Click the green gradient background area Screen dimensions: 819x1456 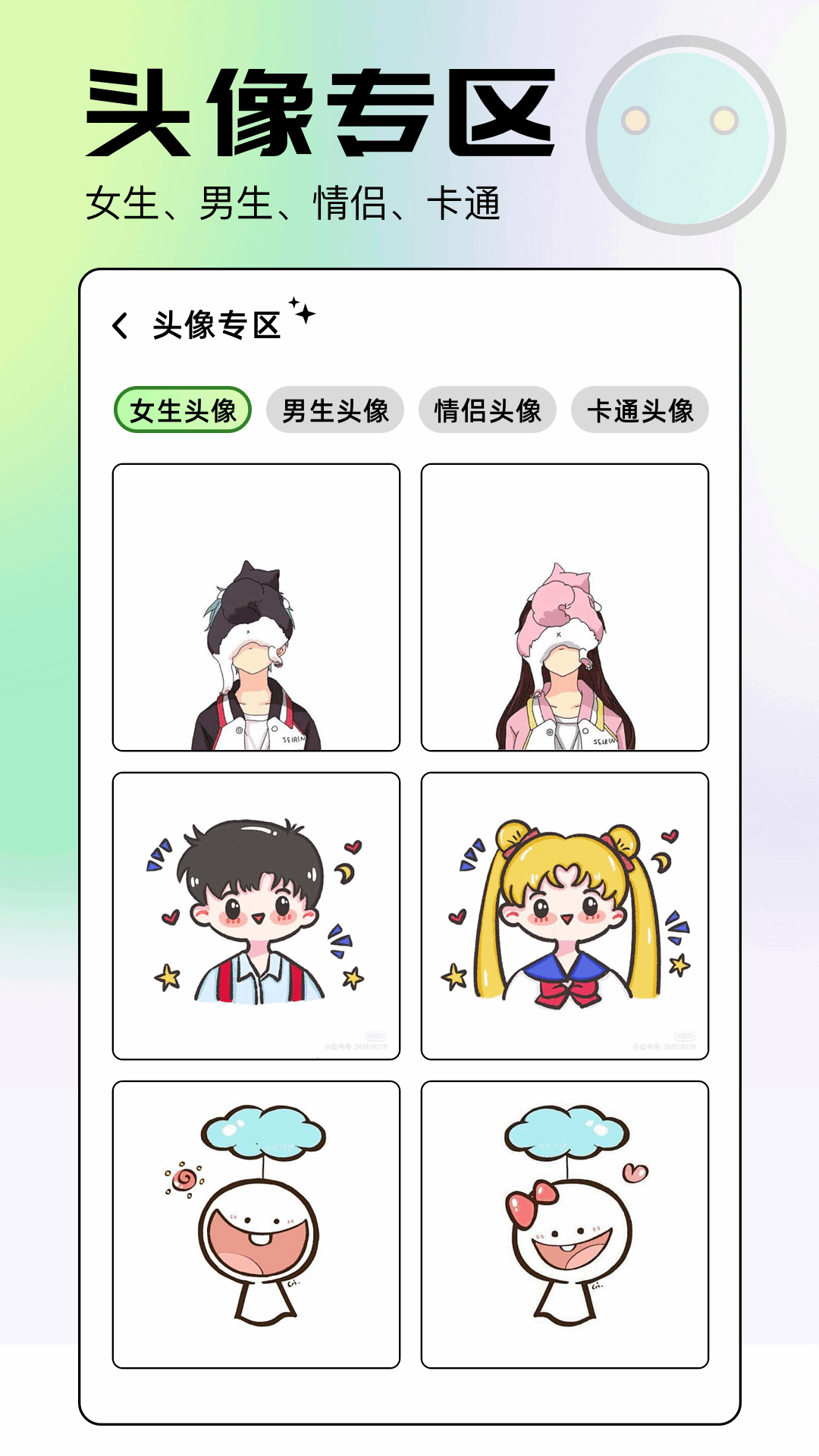pyautogui.click(x=38, y=682)
